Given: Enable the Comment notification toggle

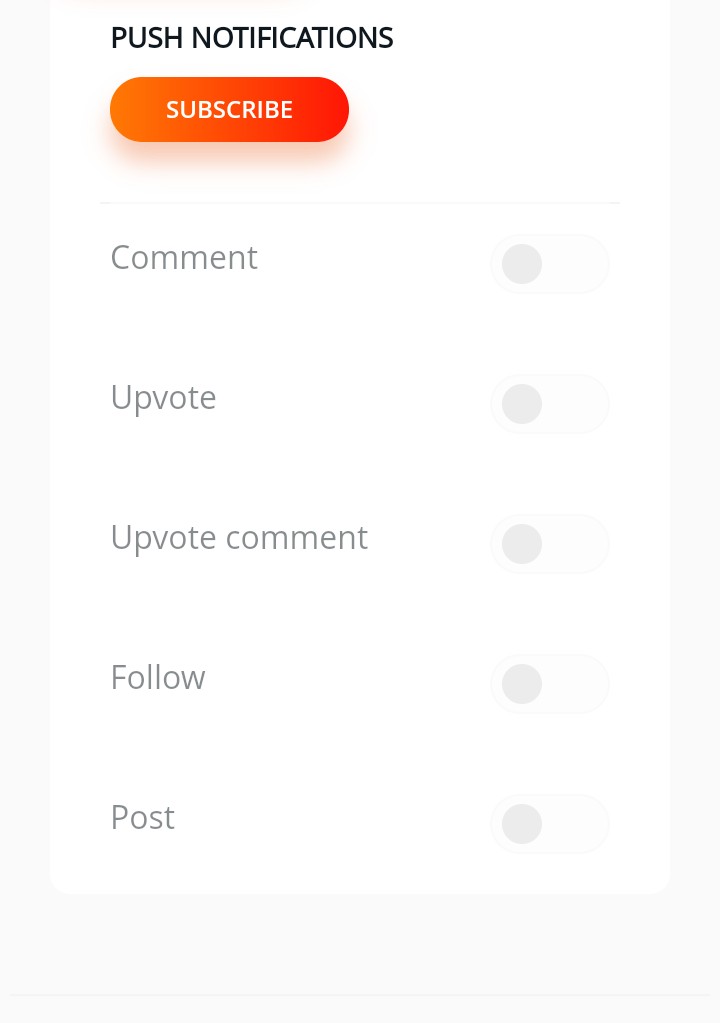Looking at the screenshot, I should [548, 264].
